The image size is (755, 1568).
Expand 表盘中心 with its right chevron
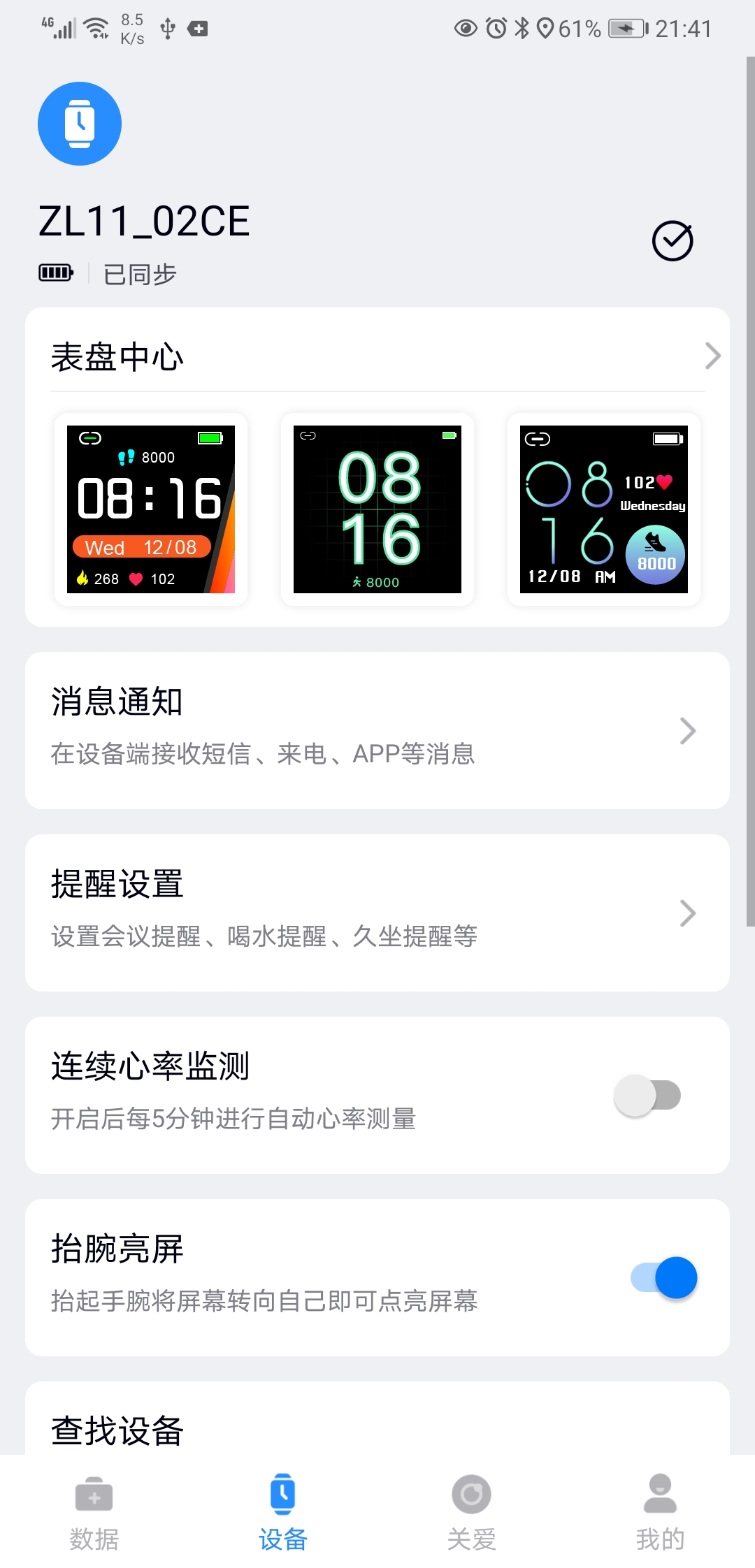(x=713, y=356)
